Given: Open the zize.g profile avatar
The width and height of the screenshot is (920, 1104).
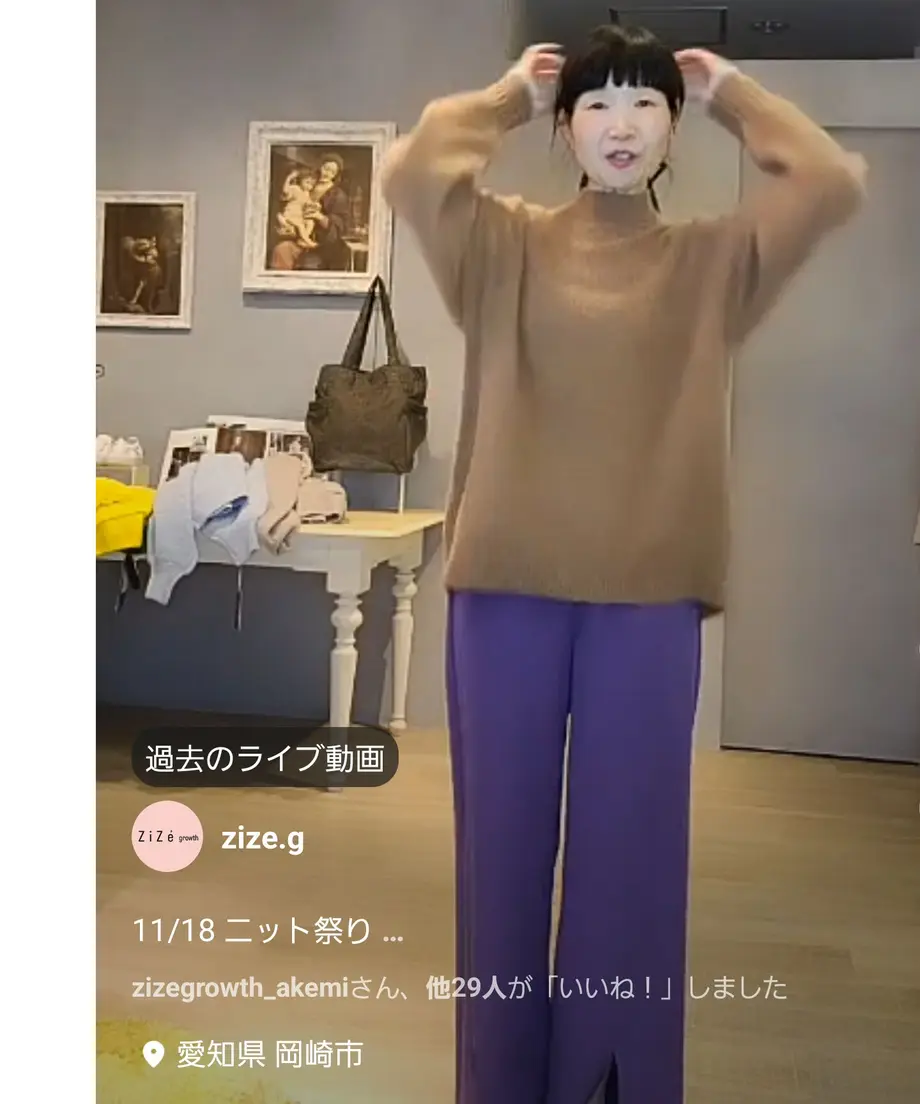Looking at the screenshot, I should 167,836.
